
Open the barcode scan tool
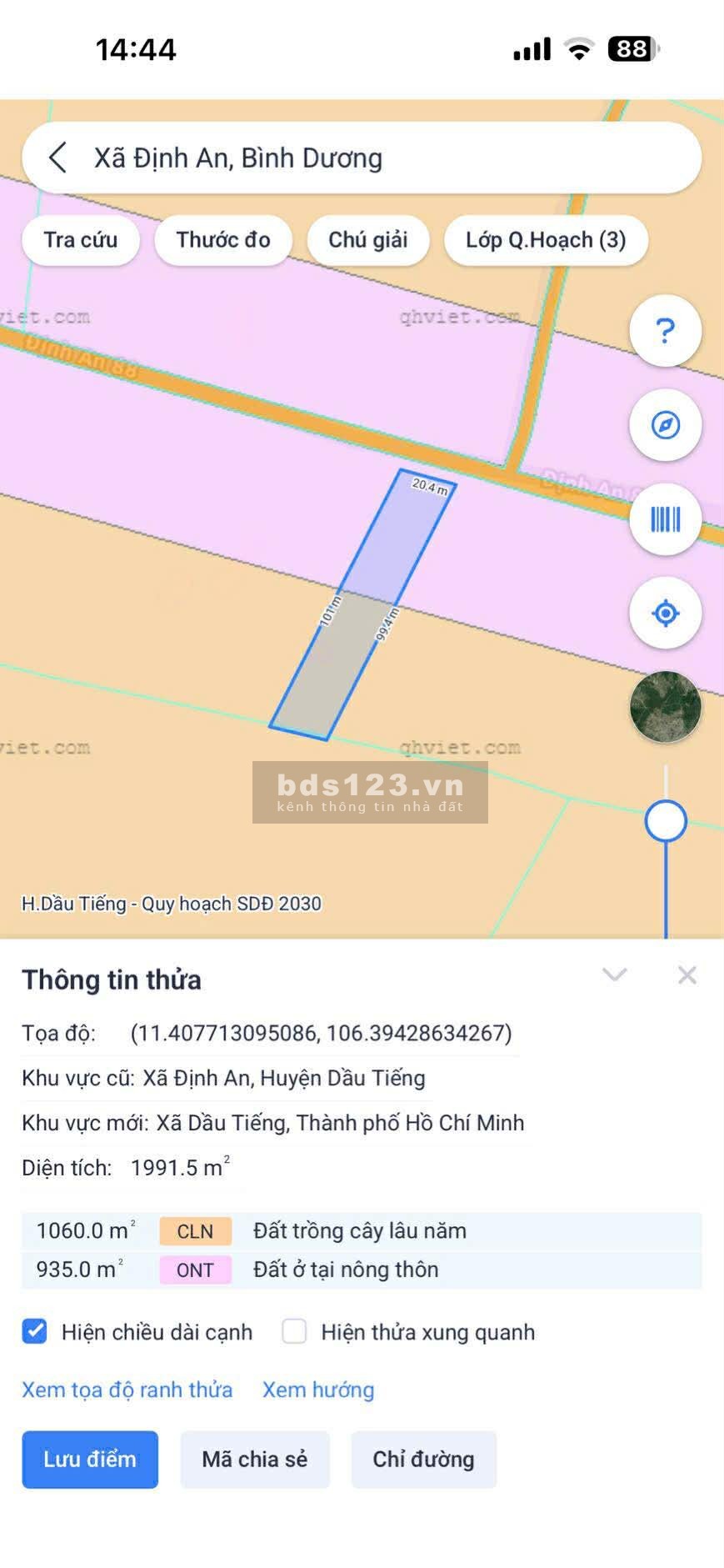tap(664, 518)
